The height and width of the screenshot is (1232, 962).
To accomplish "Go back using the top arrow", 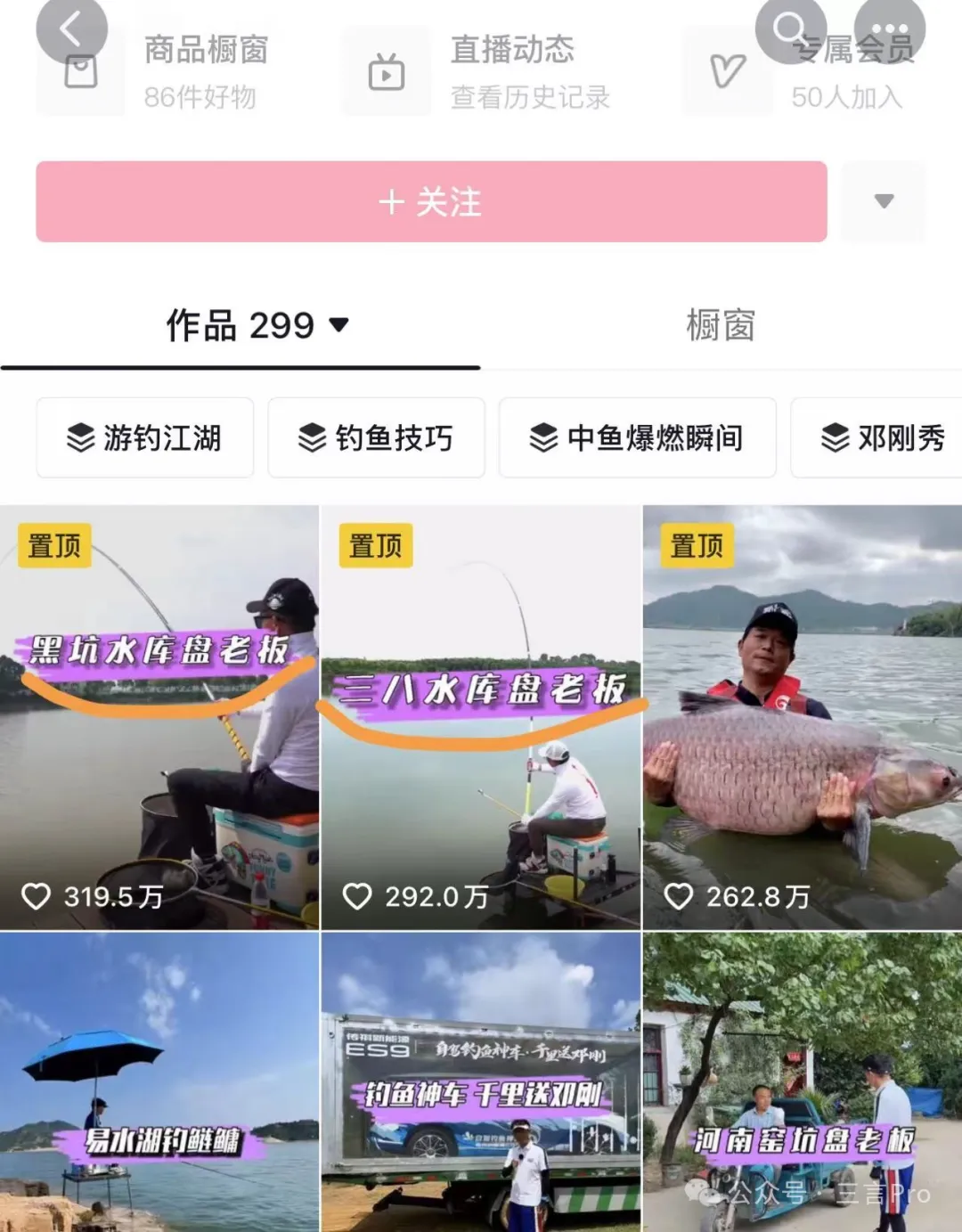I will pyautogui.click(x=71, y=29).
